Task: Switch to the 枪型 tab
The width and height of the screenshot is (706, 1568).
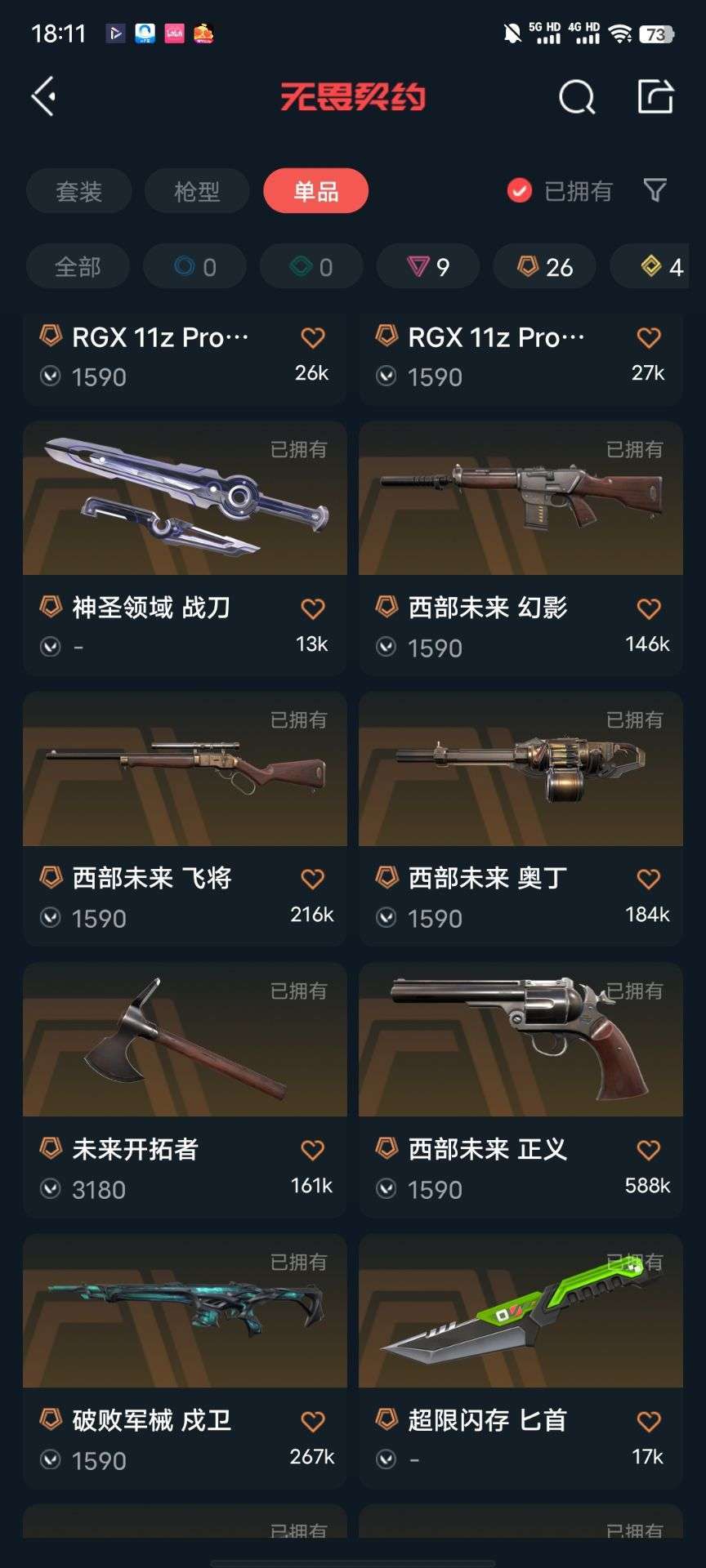Action: (x=197, y=191)
